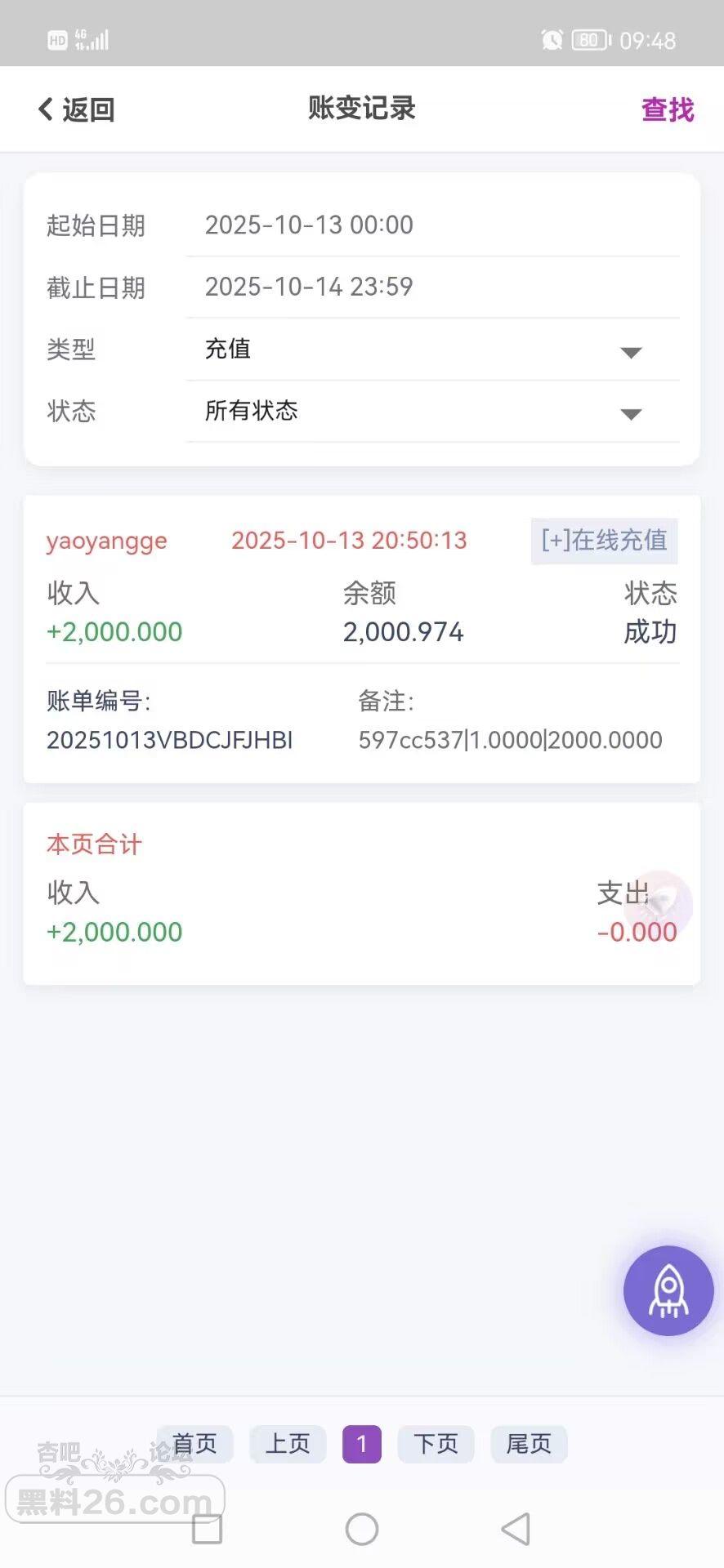Go to 上页 previous page

click(x=288, y=1444)
